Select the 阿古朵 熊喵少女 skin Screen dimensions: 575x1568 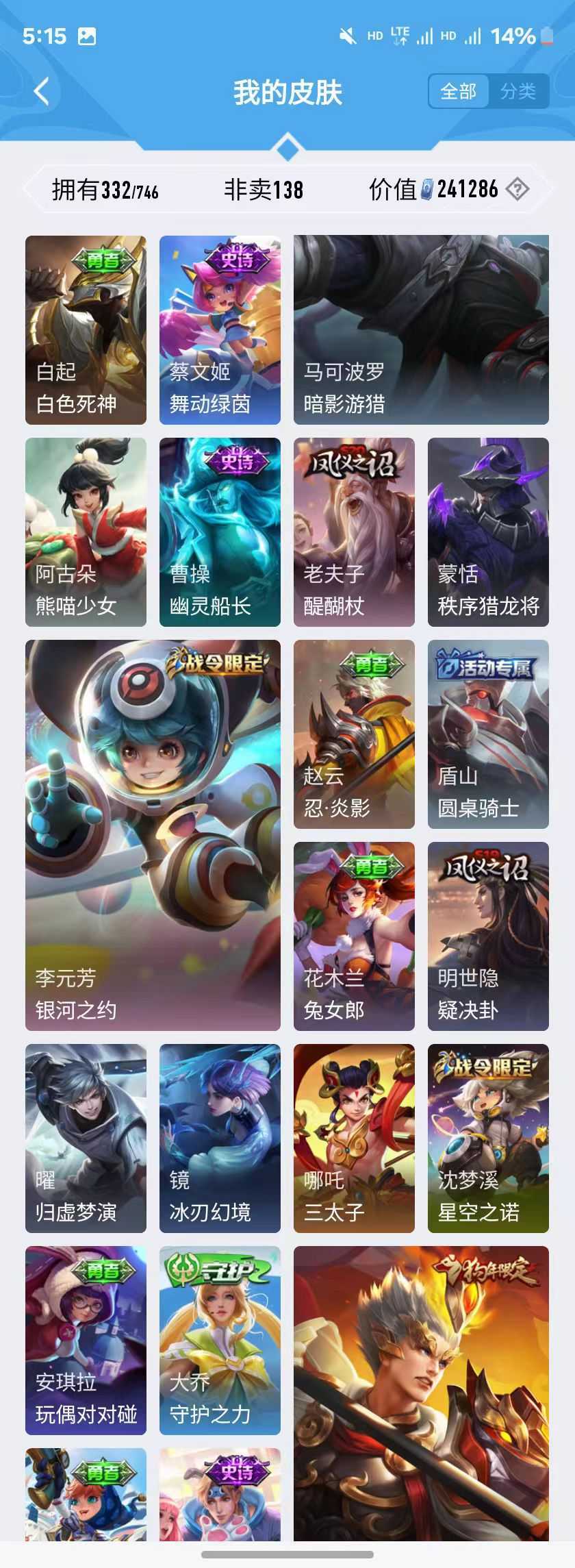pyautogui.click(x=86, y=532)
